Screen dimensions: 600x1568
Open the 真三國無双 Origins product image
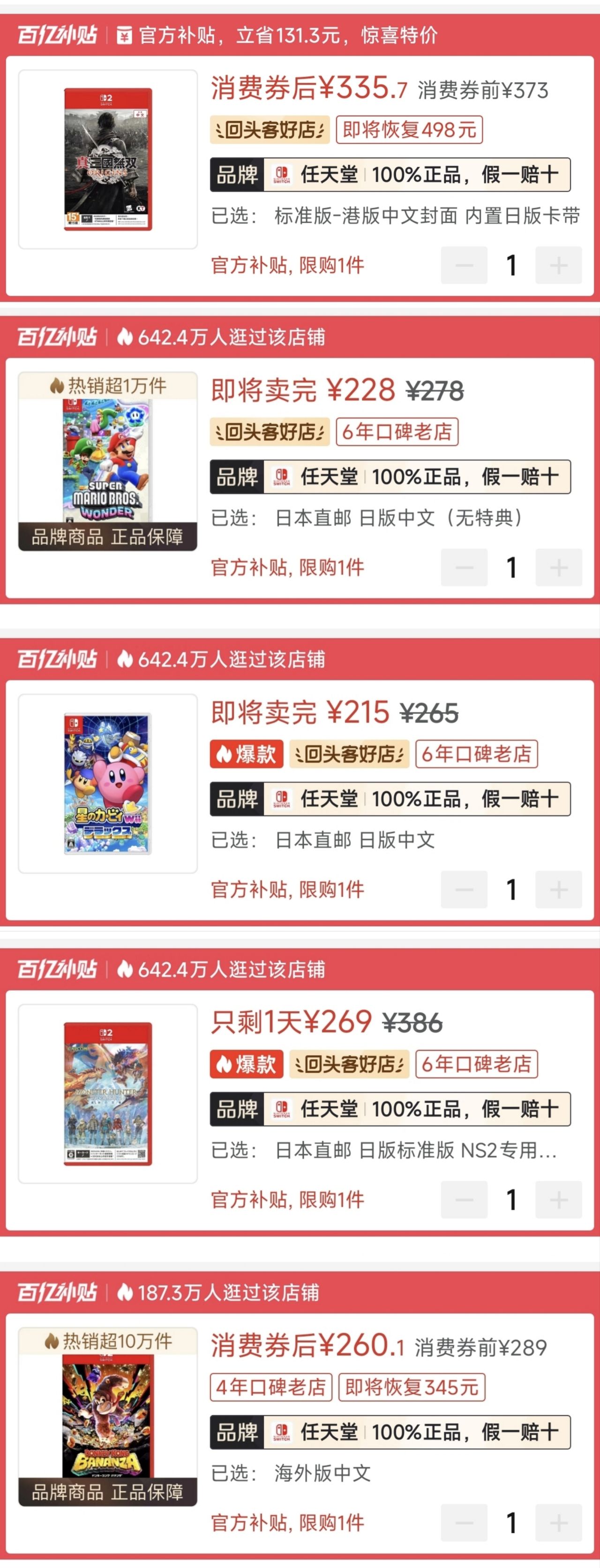coord(108,159)
